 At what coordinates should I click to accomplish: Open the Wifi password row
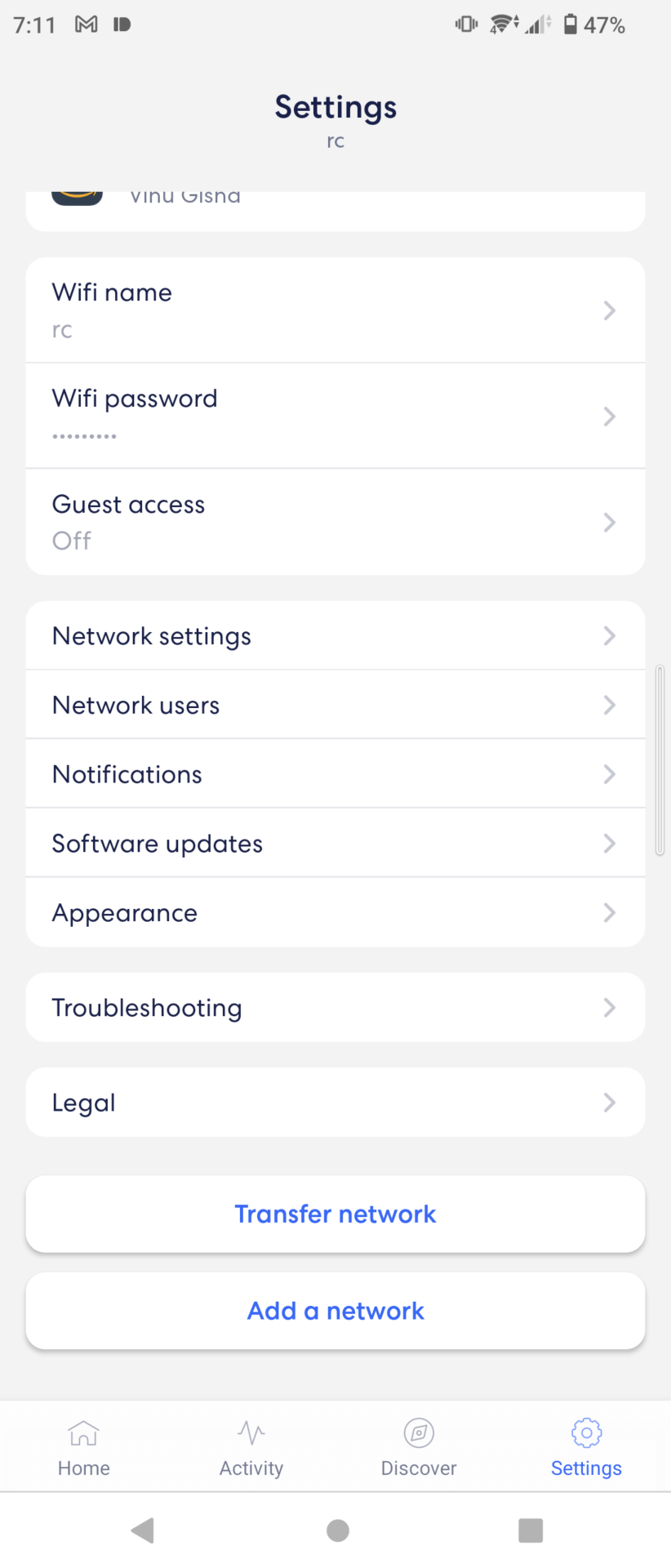pyautogui.click(x=335, y=416)
